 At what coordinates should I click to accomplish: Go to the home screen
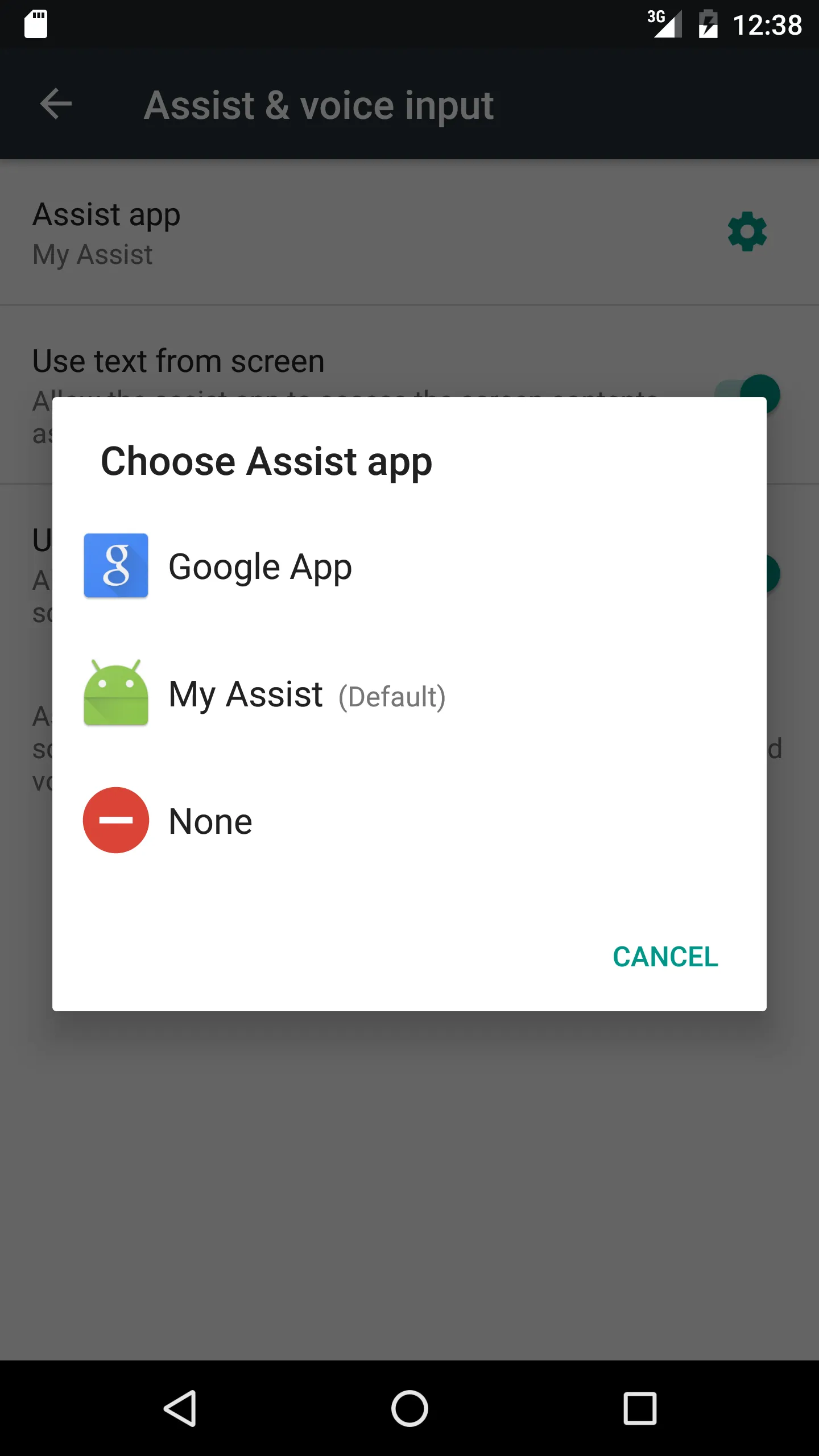pyautogui.click(x=409, y=1408)
